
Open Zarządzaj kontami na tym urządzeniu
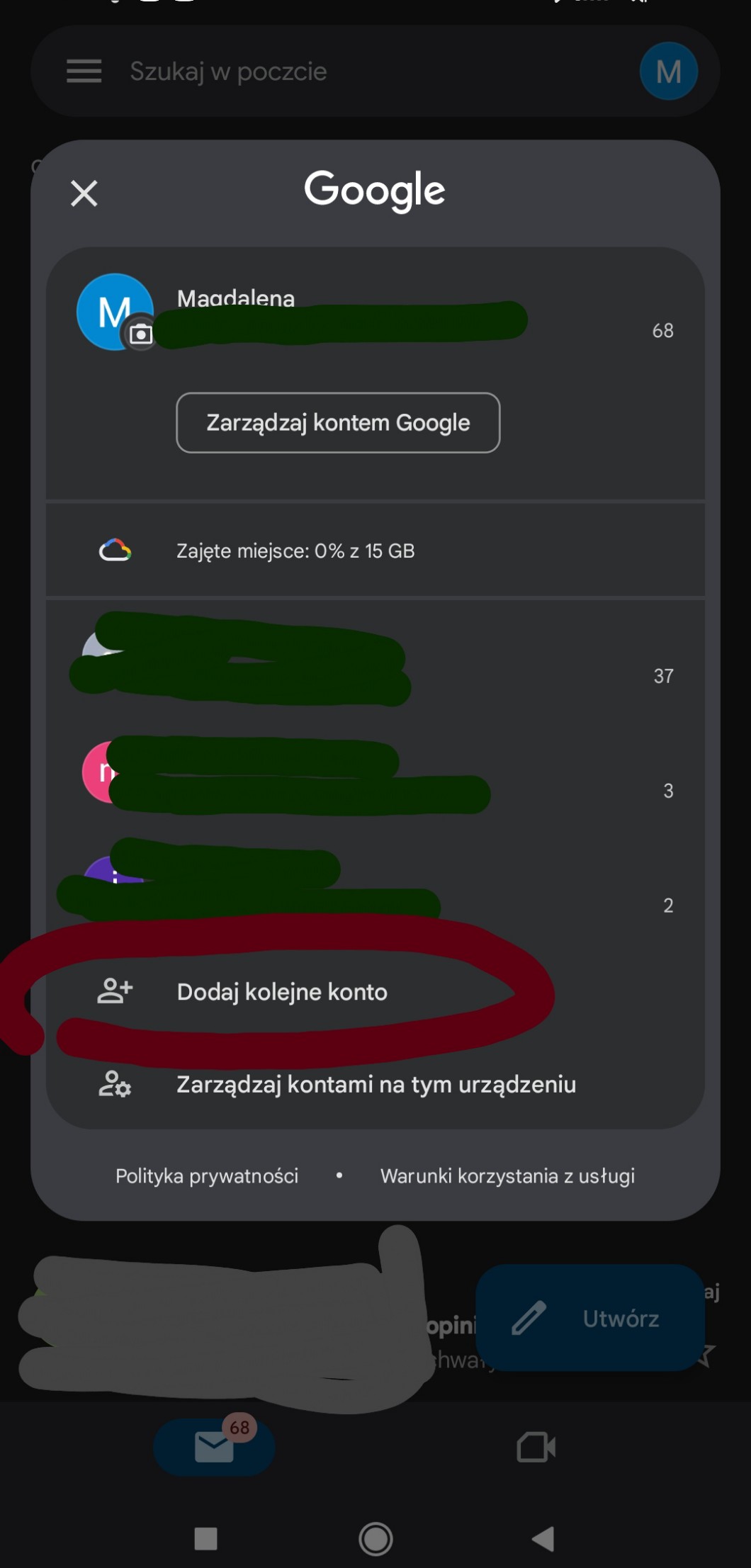375,1085
